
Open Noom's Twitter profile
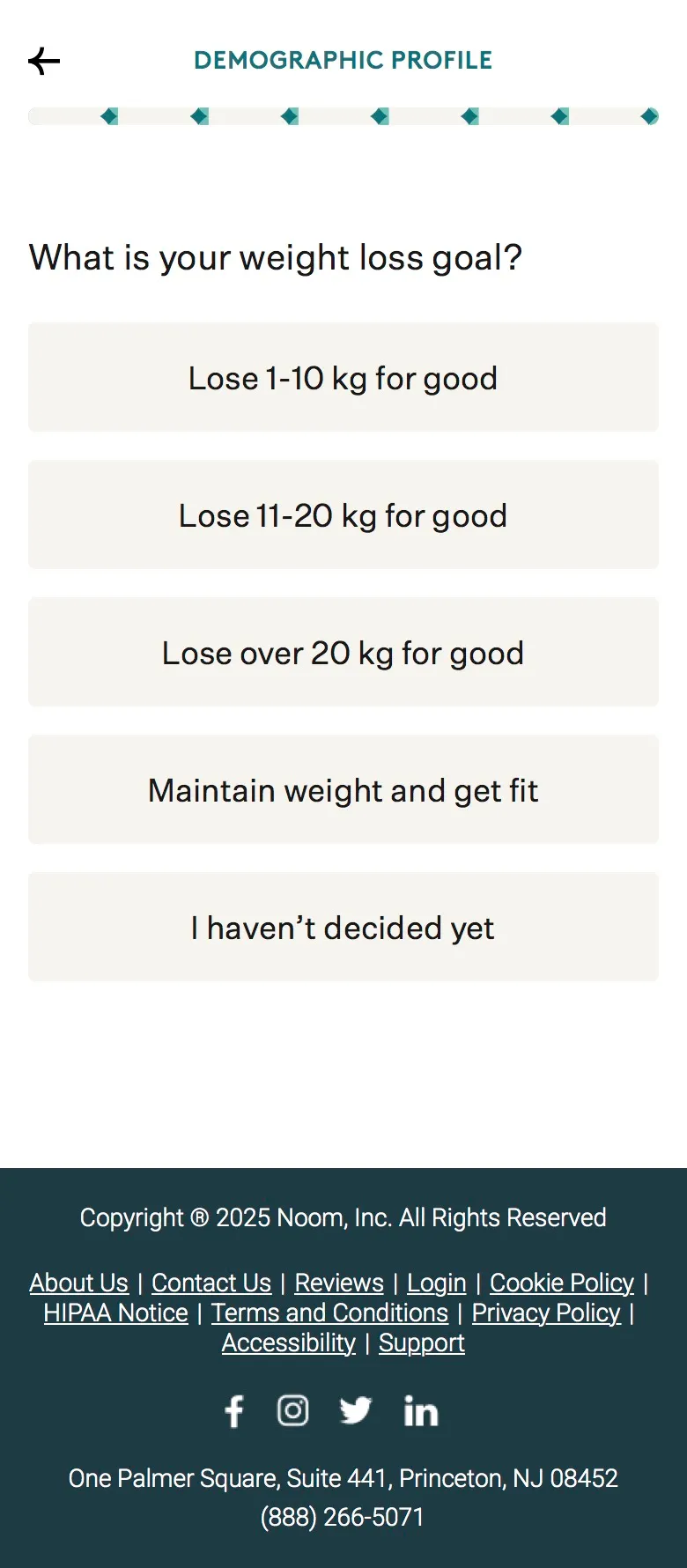(x=356, y=1410)
